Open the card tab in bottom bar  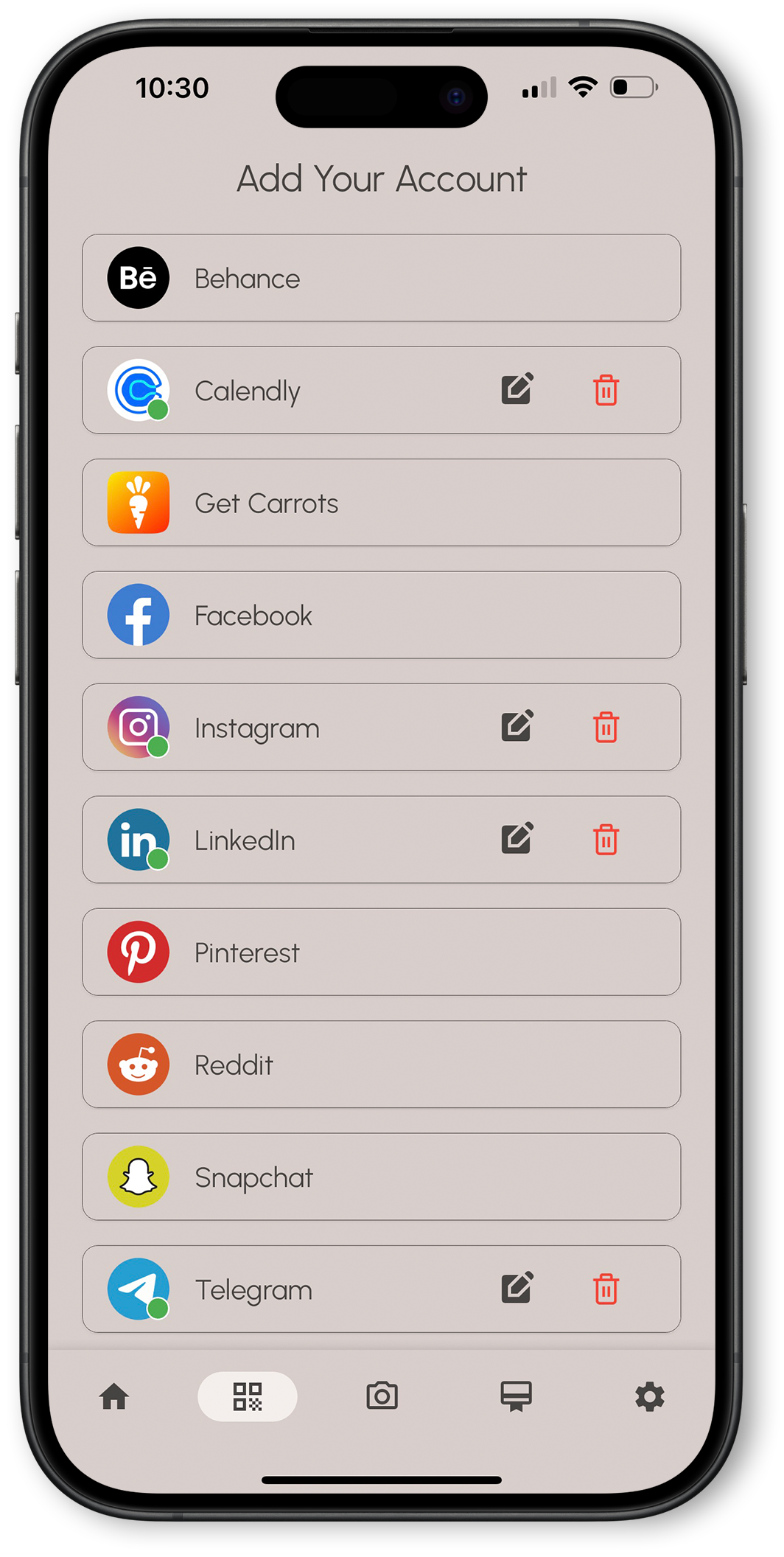tap(516, 1396)
